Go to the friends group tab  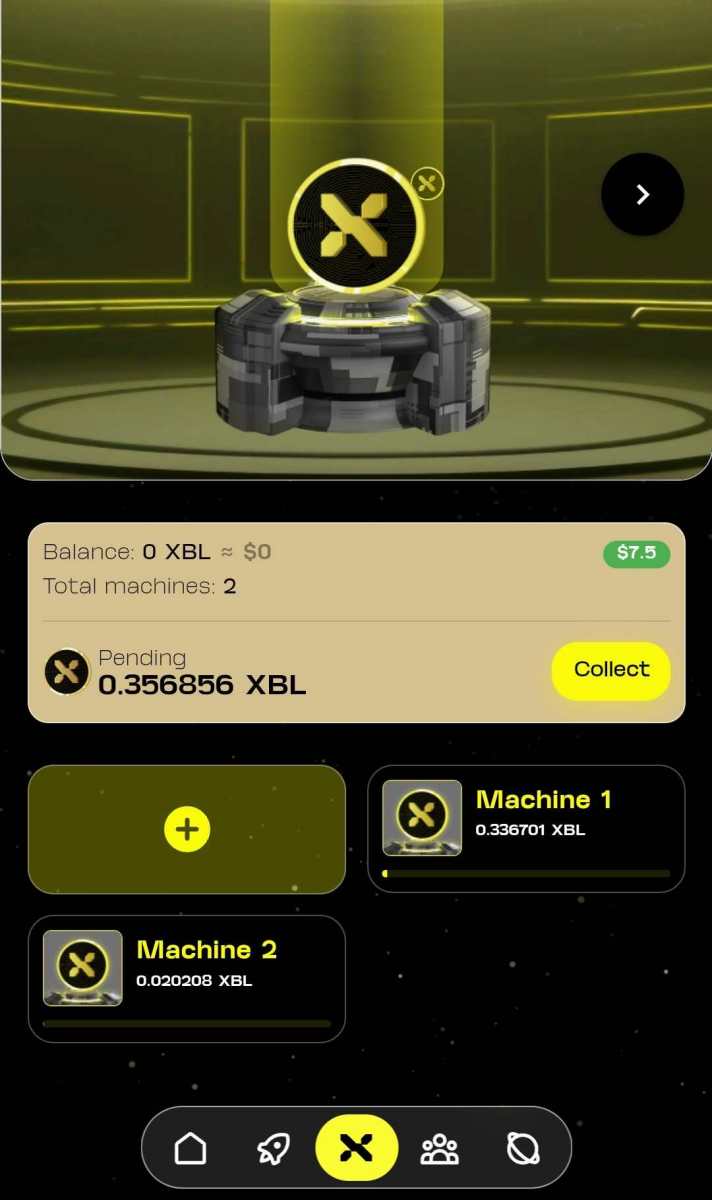point(439,1149)
